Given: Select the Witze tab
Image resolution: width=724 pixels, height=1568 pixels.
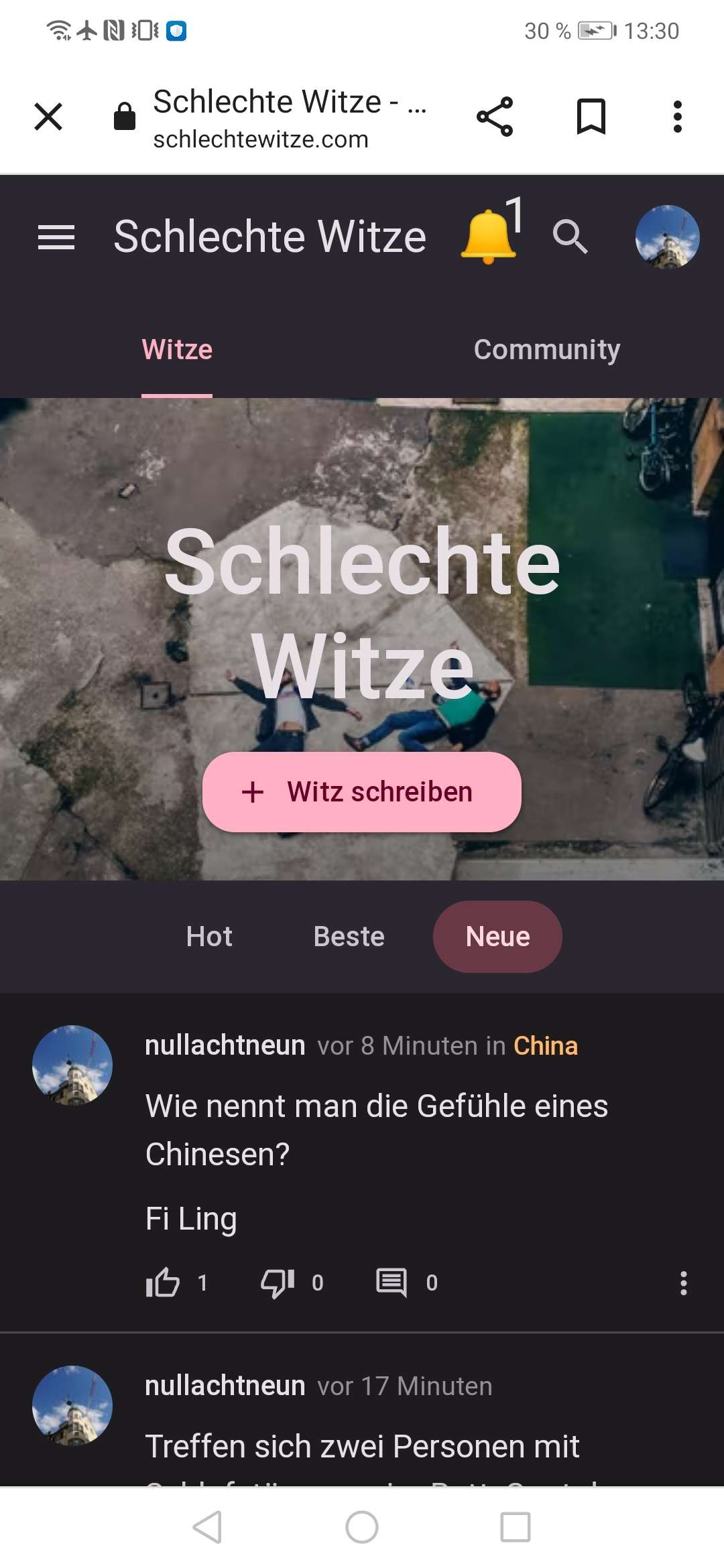Looking at the screenshot, I should tap(177, 349).
